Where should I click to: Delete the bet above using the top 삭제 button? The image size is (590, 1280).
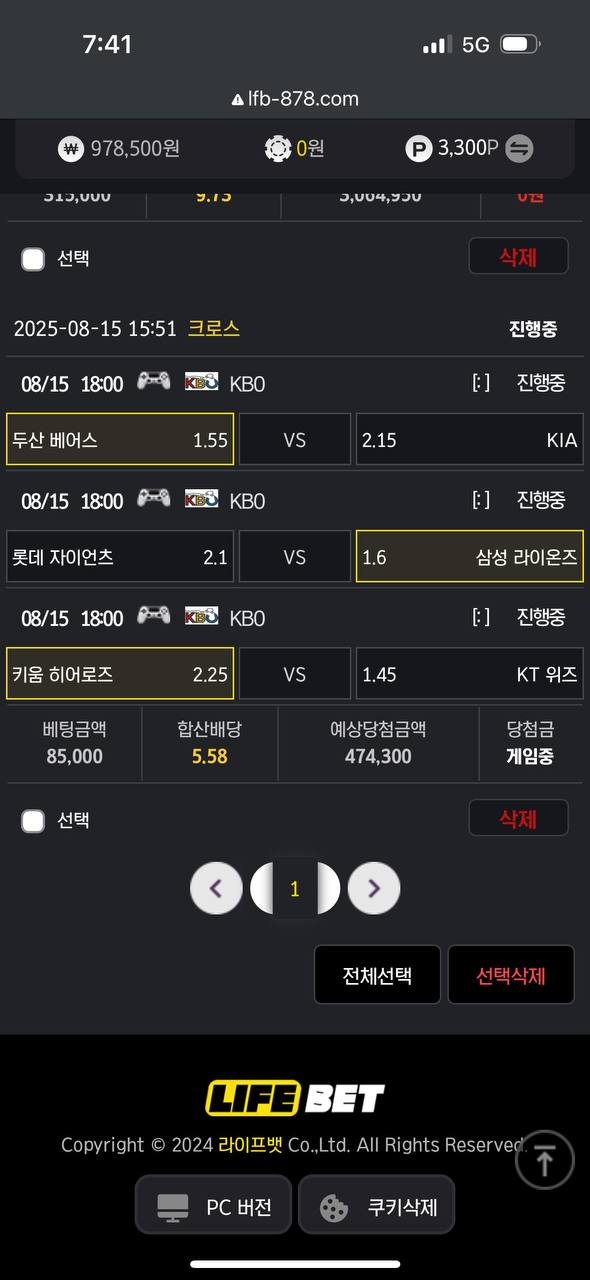point(518,256)
